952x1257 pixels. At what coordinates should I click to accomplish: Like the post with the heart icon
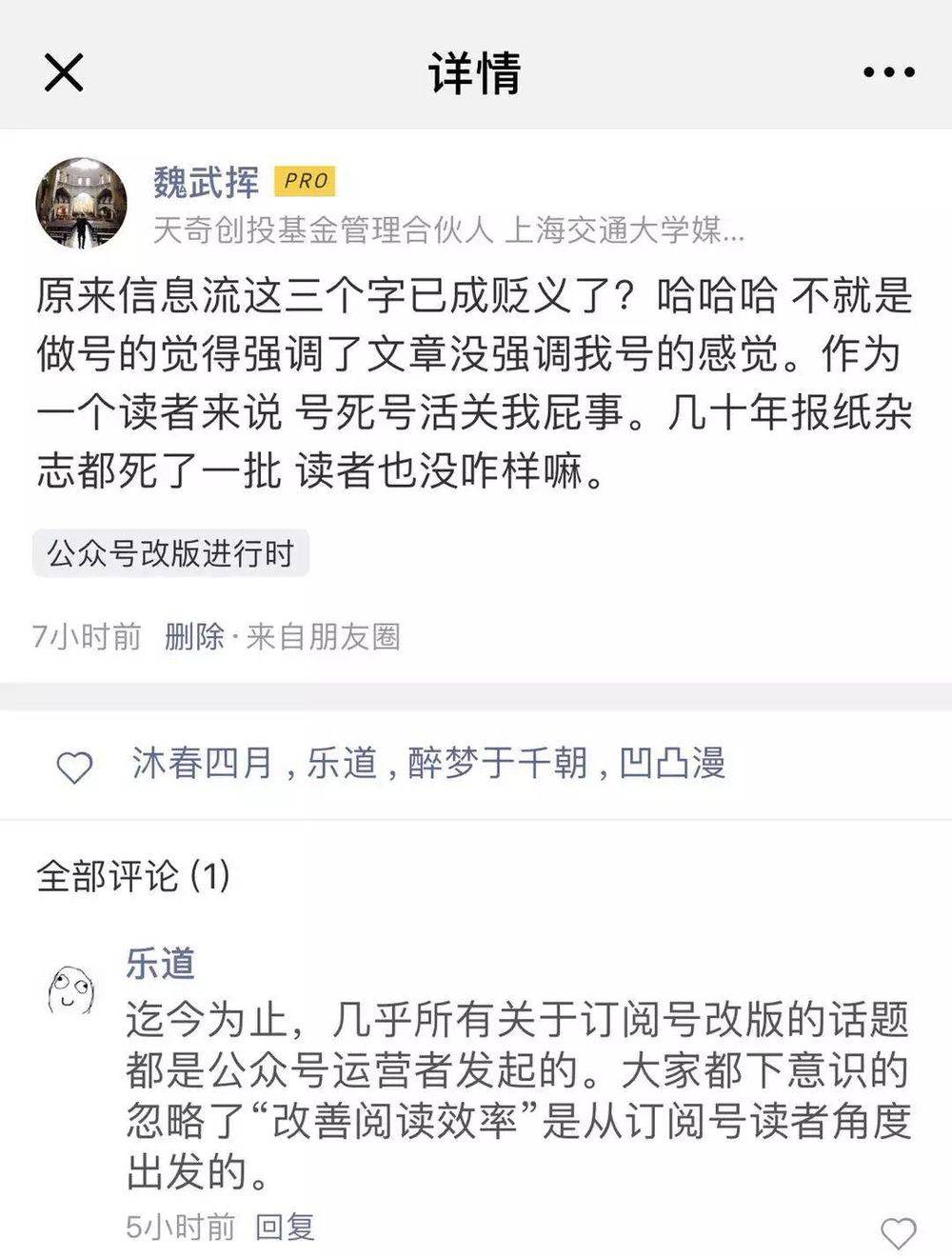[74, 768]
